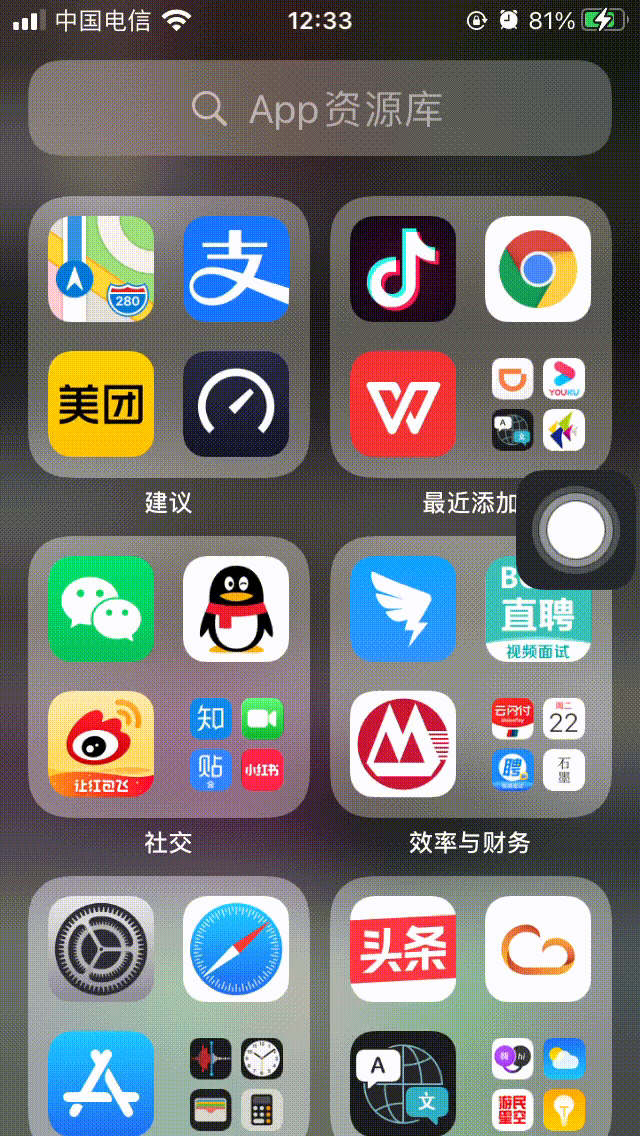
Task: Launch the QQ penguin app
Action: [236, 609]
